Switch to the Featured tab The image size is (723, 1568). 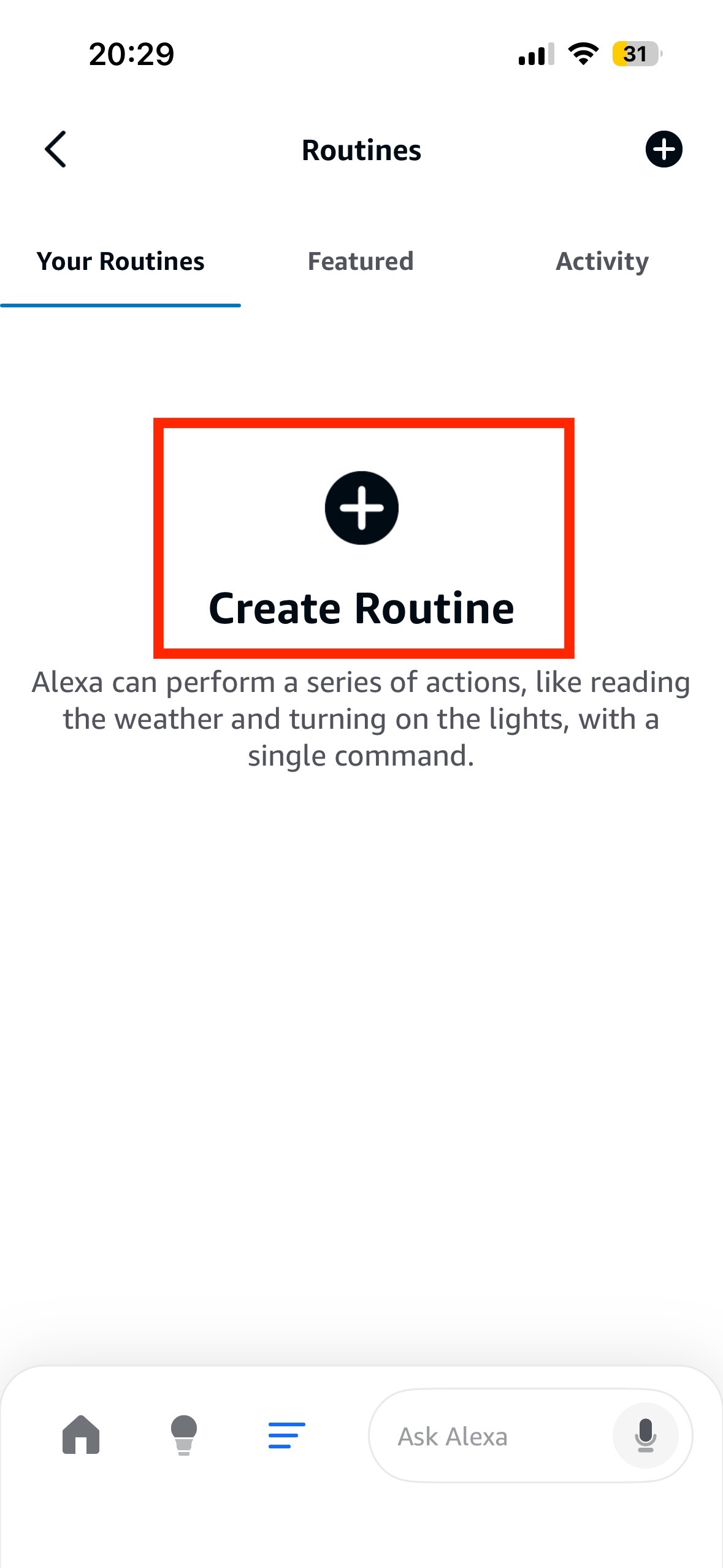[x=361, y=261]
